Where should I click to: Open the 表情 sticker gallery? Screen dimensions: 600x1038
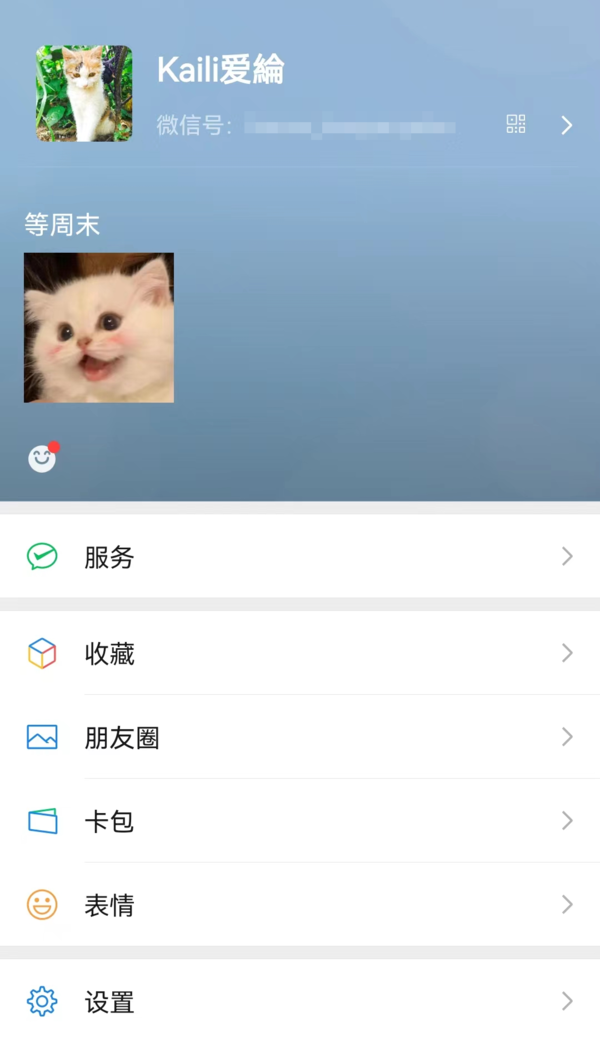point(300,906)
